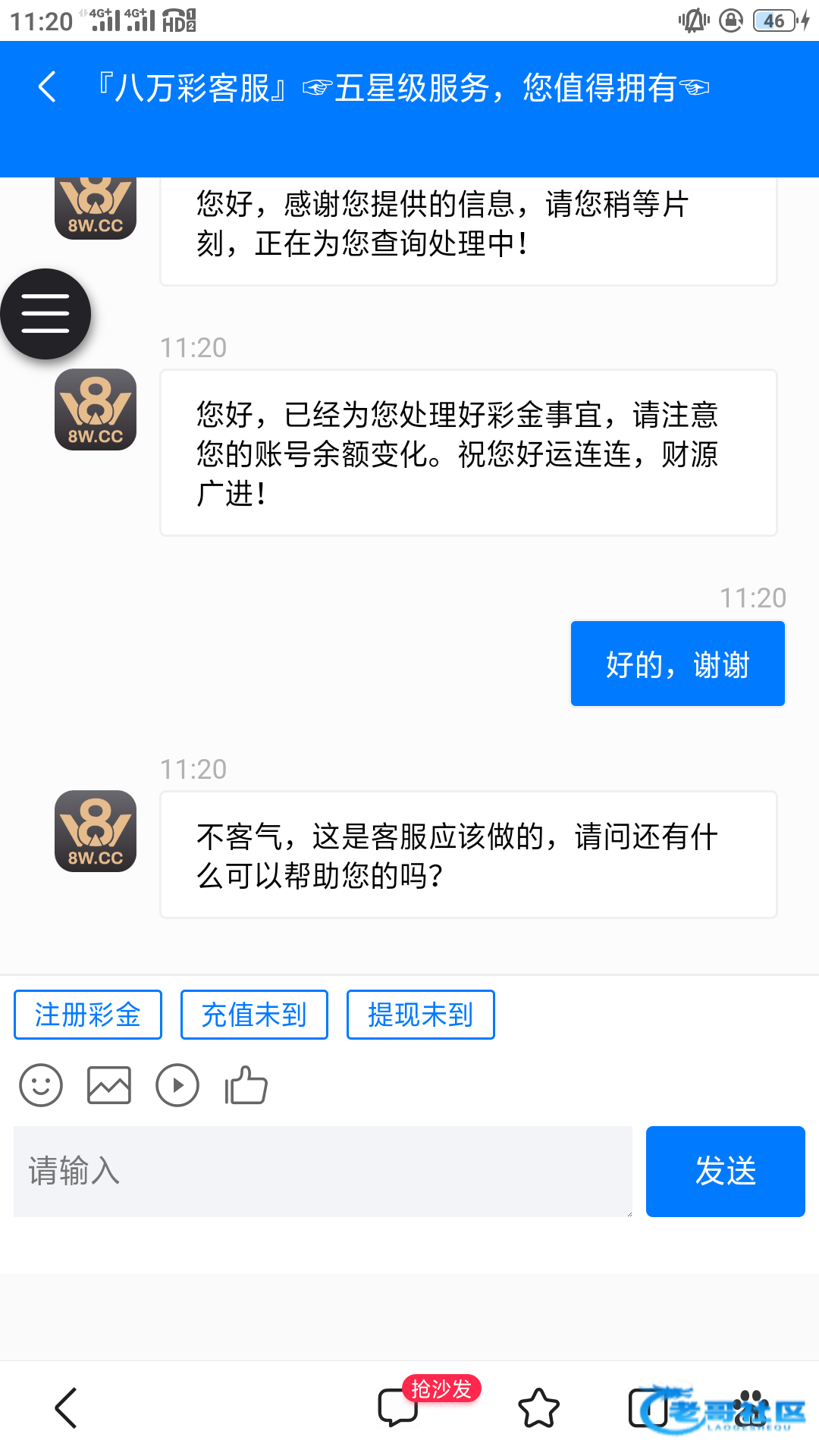
Task: Focus the 请输入 message field
Action: coord(323,1172)
